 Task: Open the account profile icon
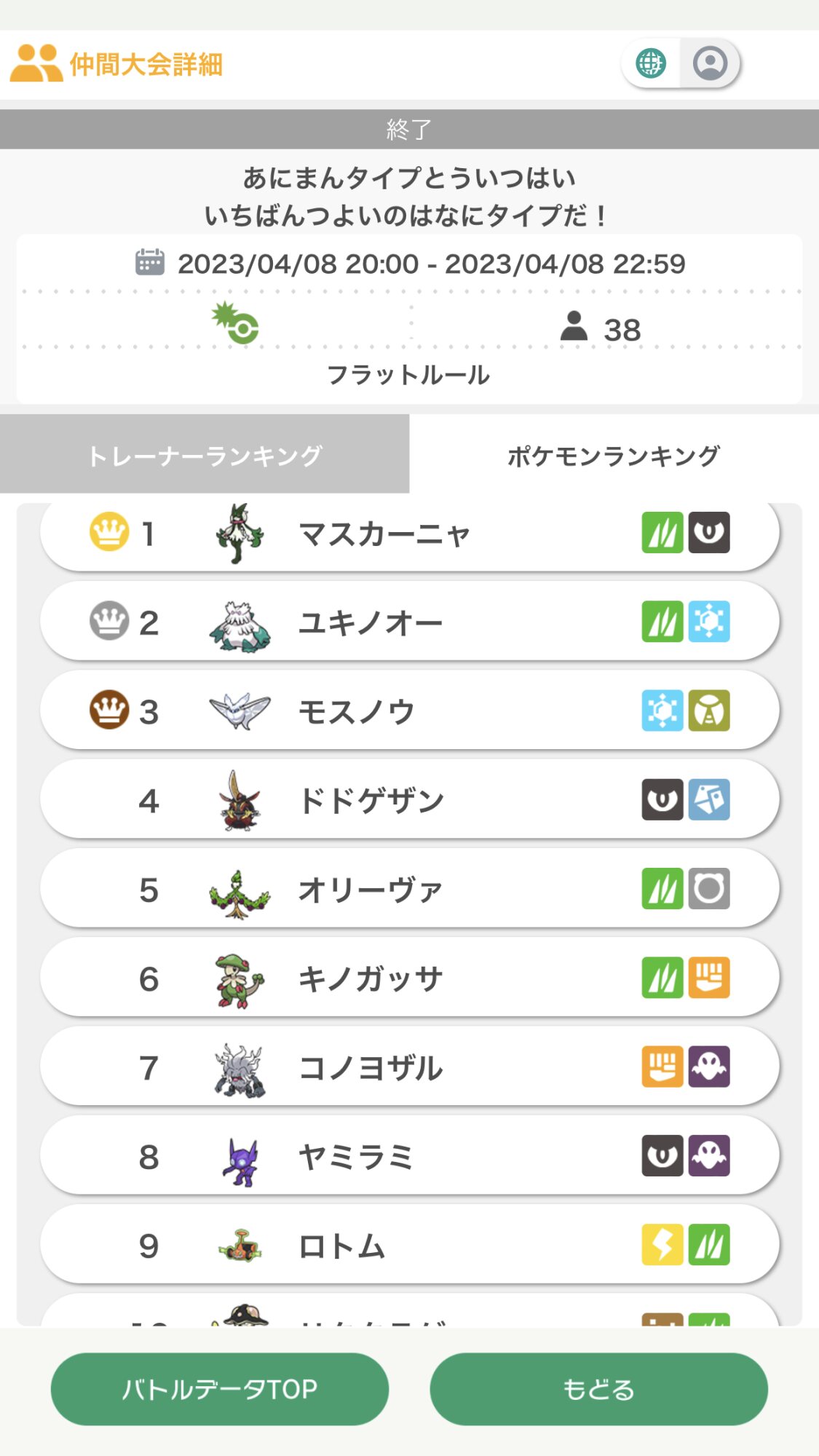[710, 63]
